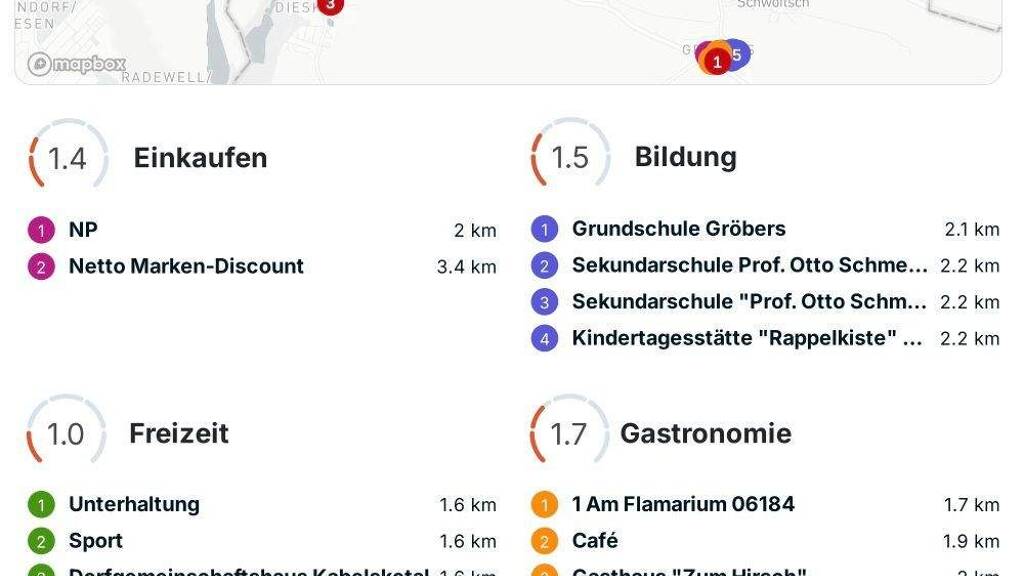Screen dimensions: 1024x576
Task: Select Netto Marken-Discount in the list
Action: 186,267
